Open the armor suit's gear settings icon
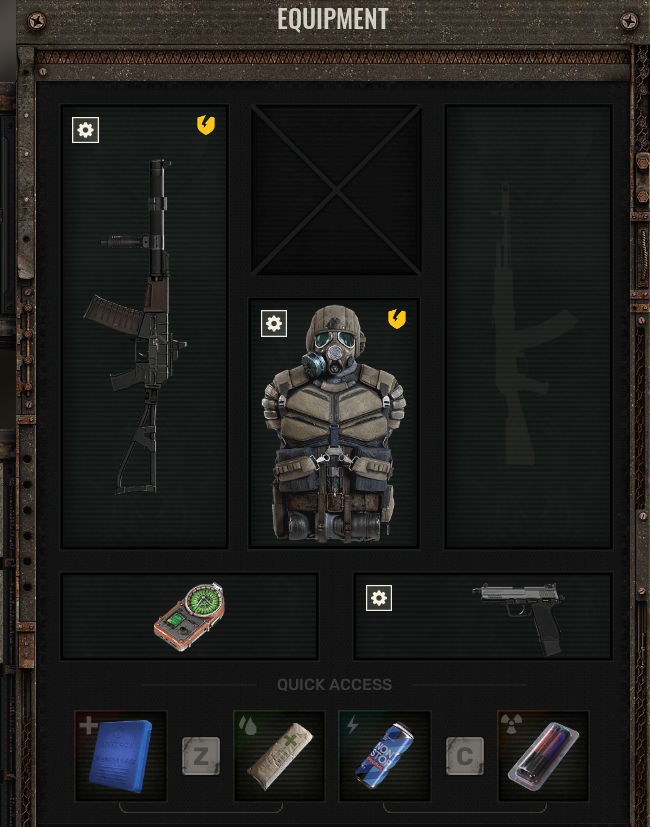650x827 pixels. (x=274, y=323)
